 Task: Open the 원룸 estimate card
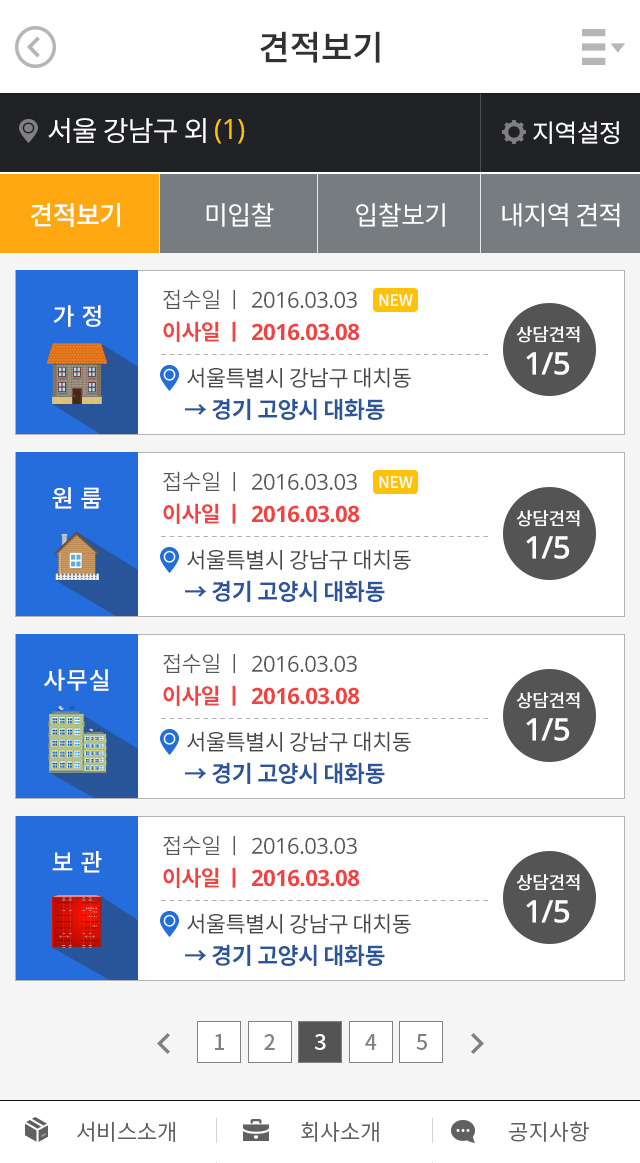320,534
